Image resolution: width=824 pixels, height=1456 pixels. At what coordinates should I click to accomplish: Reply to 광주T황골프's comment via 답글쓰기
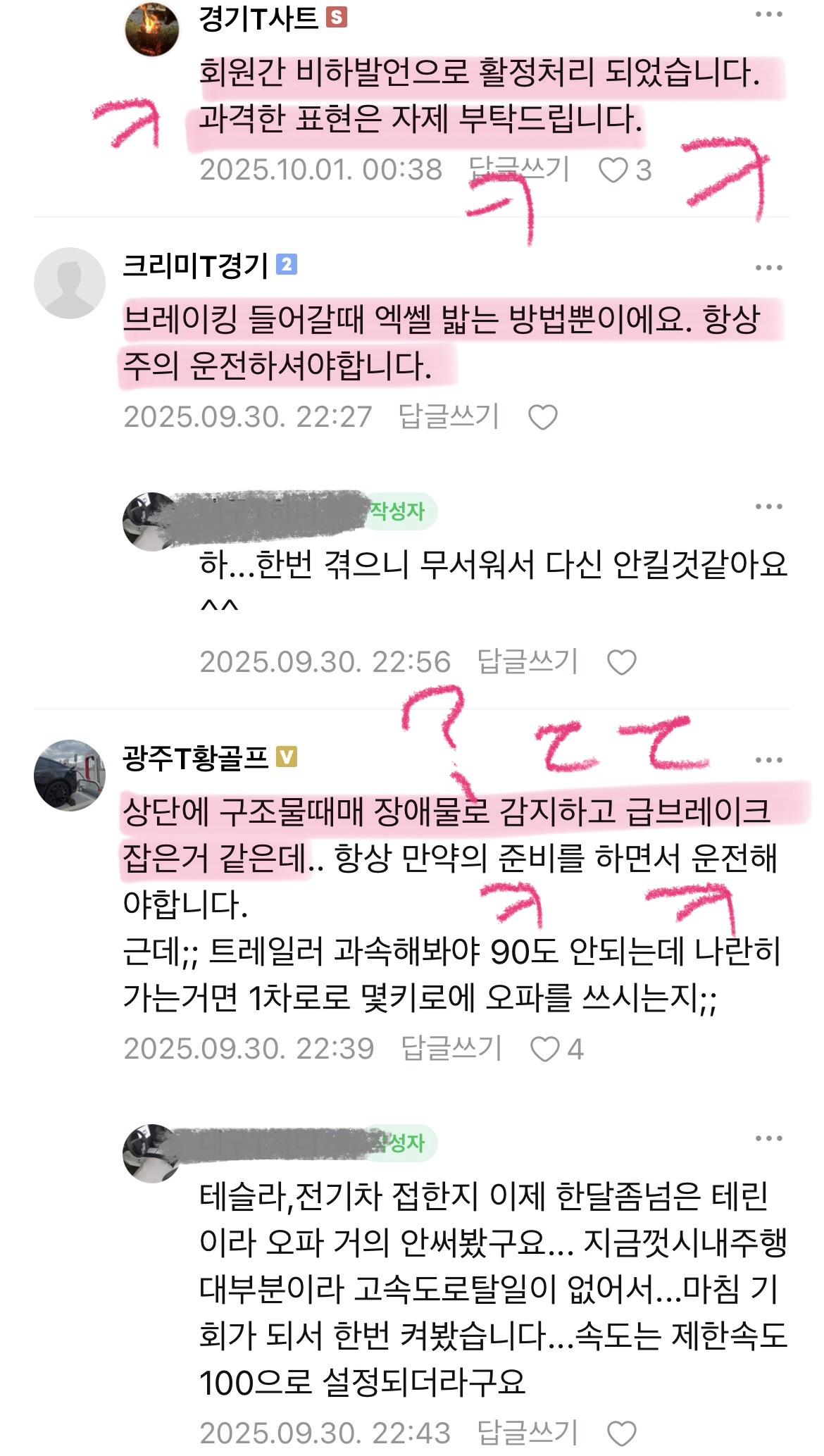(451, 1048)
